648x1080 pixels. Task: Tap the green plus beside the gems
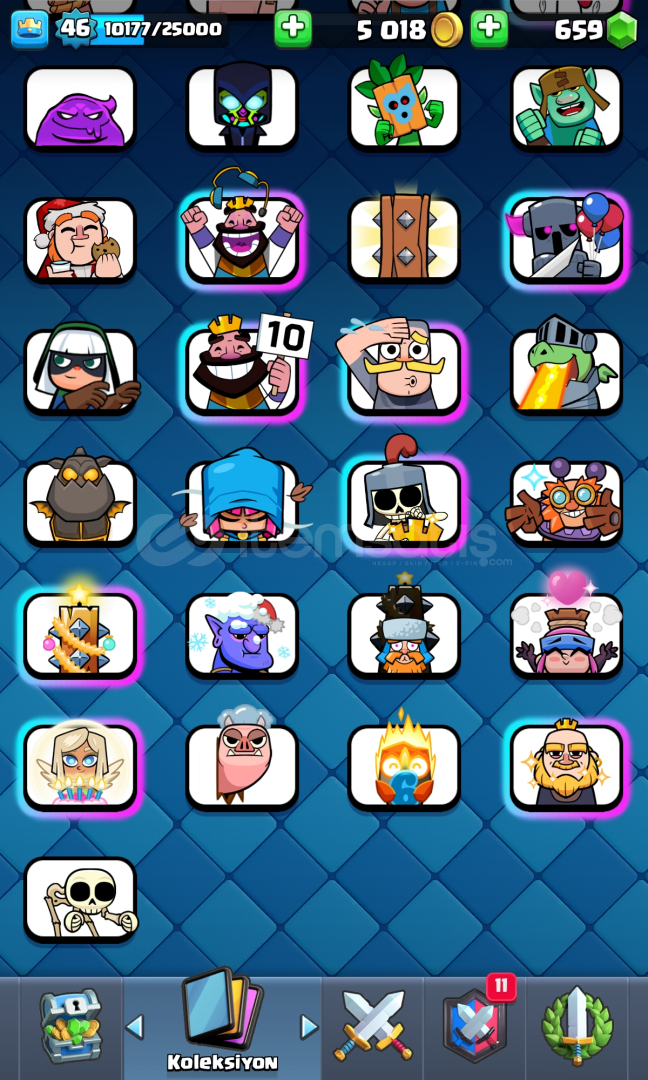[x=489, y=29]
